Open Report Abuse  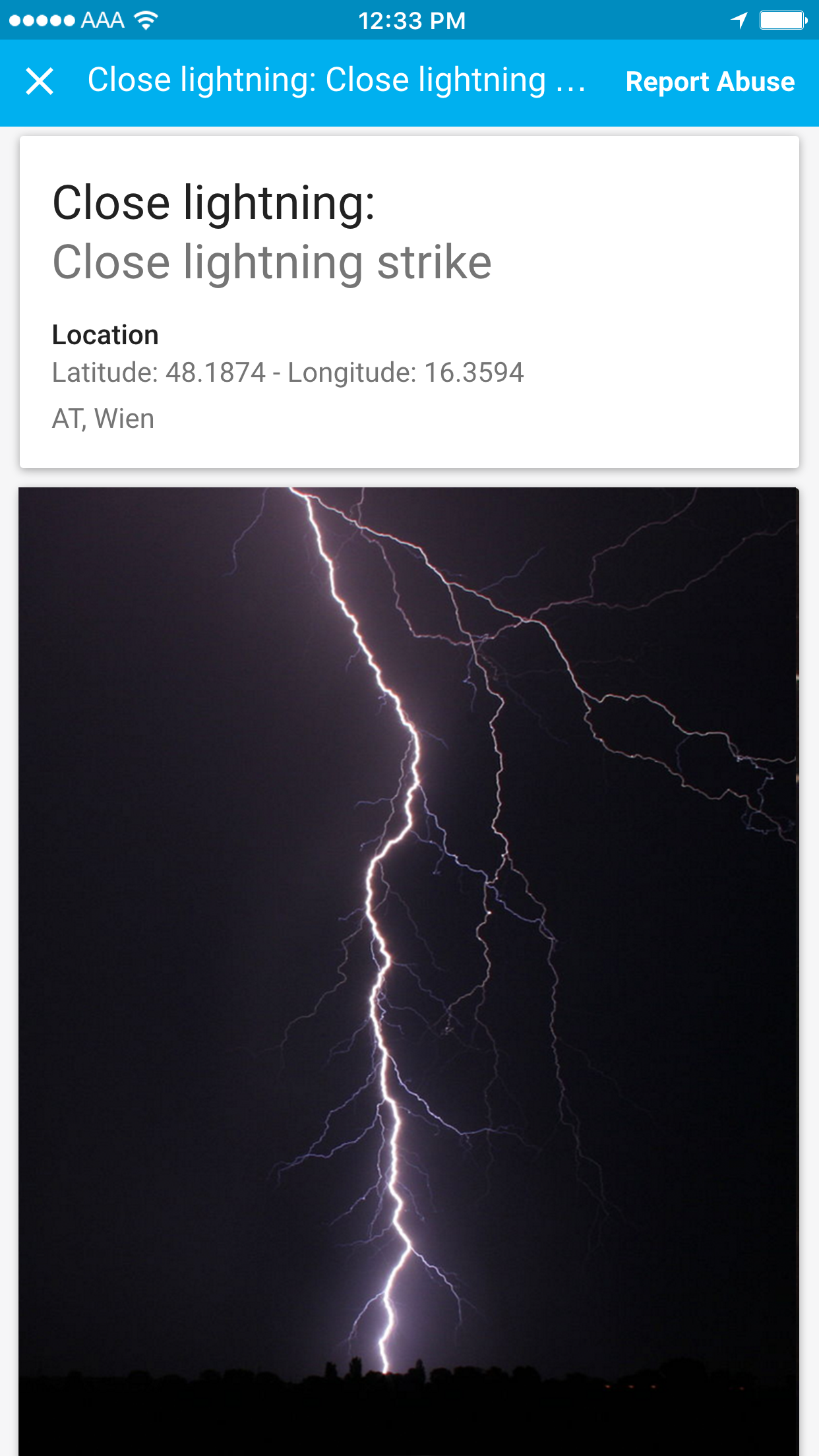(710, 82)
